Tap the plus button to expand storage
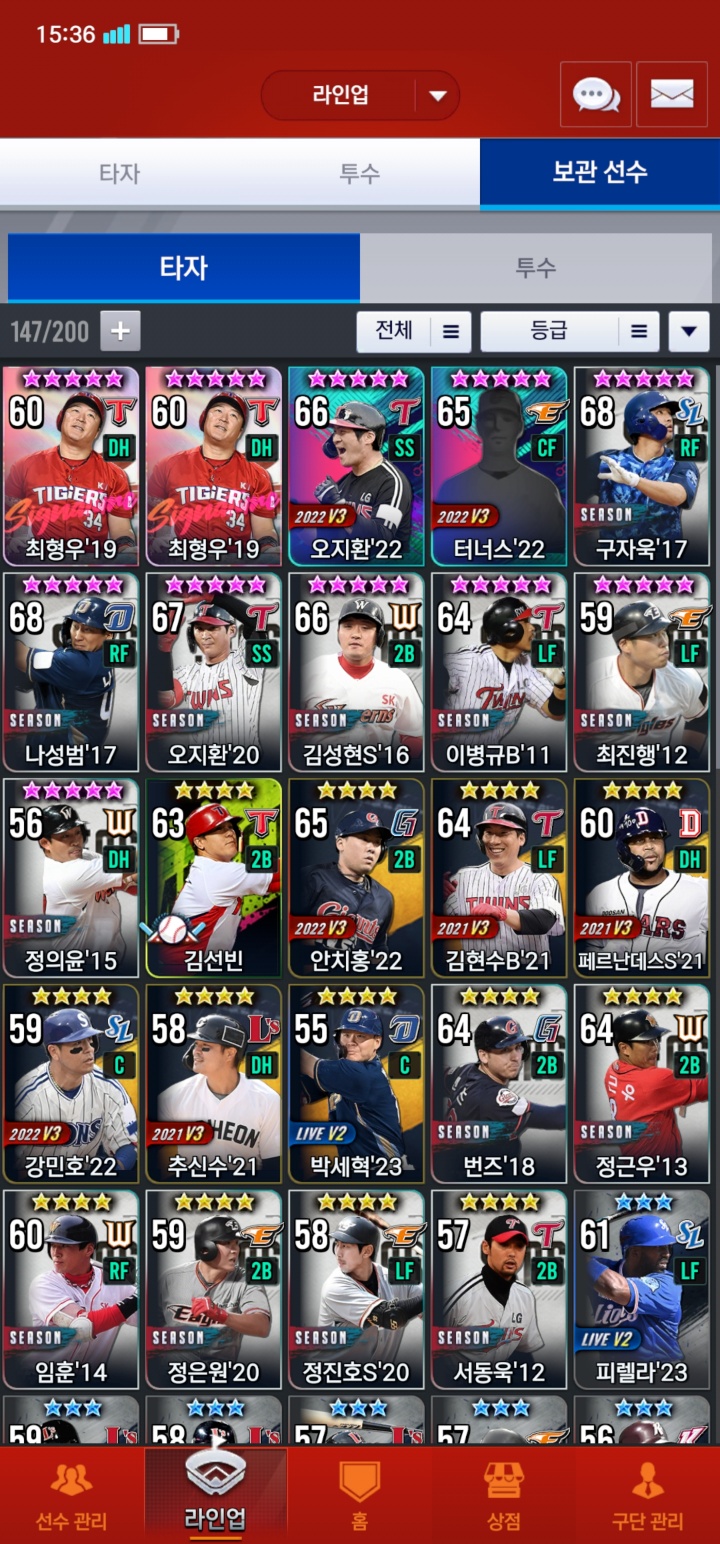 (120, 331)
